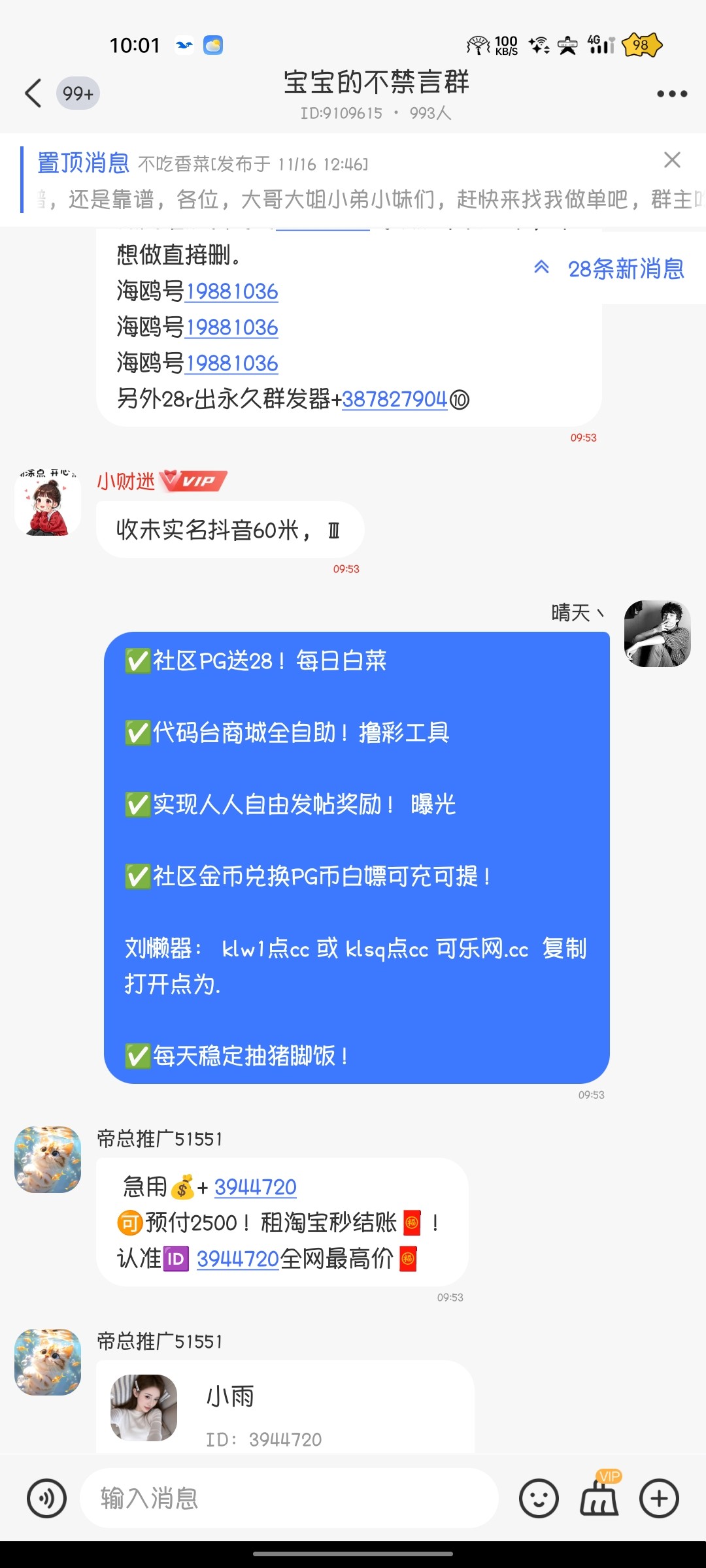
Task: Tap the linked number 387827904
Action: pyautogui.click(x=394, y=399)
